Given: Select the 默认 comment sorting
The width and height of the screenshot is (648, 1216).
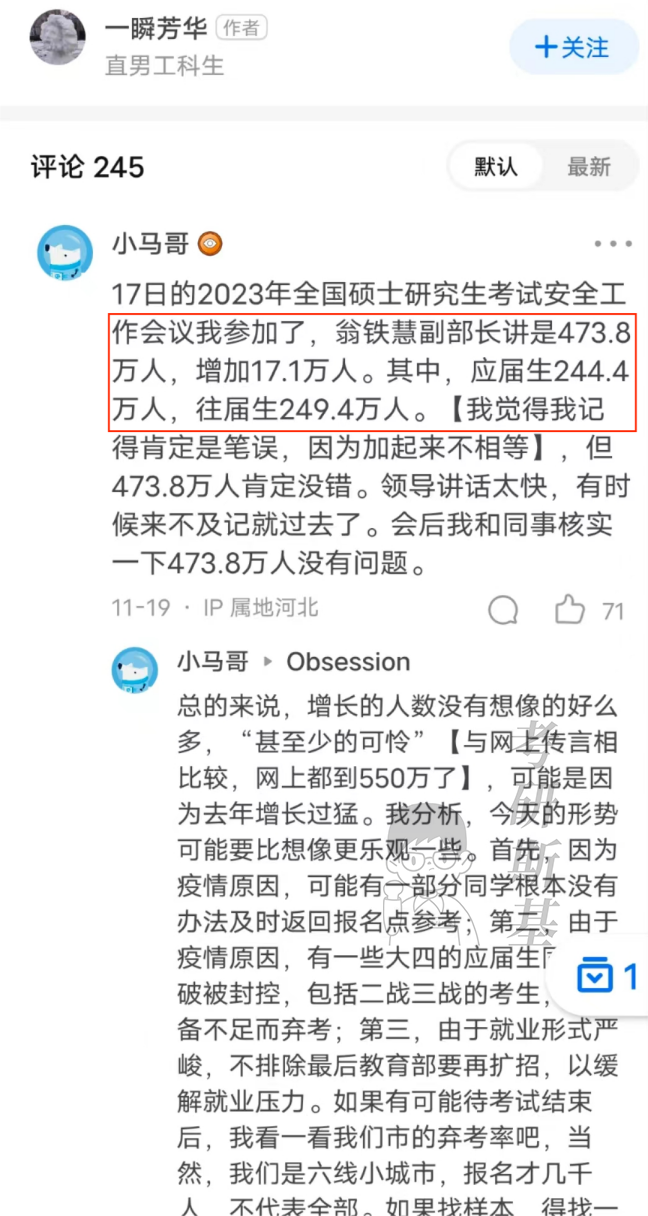Looking at the screenshot, I should point(496,166).
